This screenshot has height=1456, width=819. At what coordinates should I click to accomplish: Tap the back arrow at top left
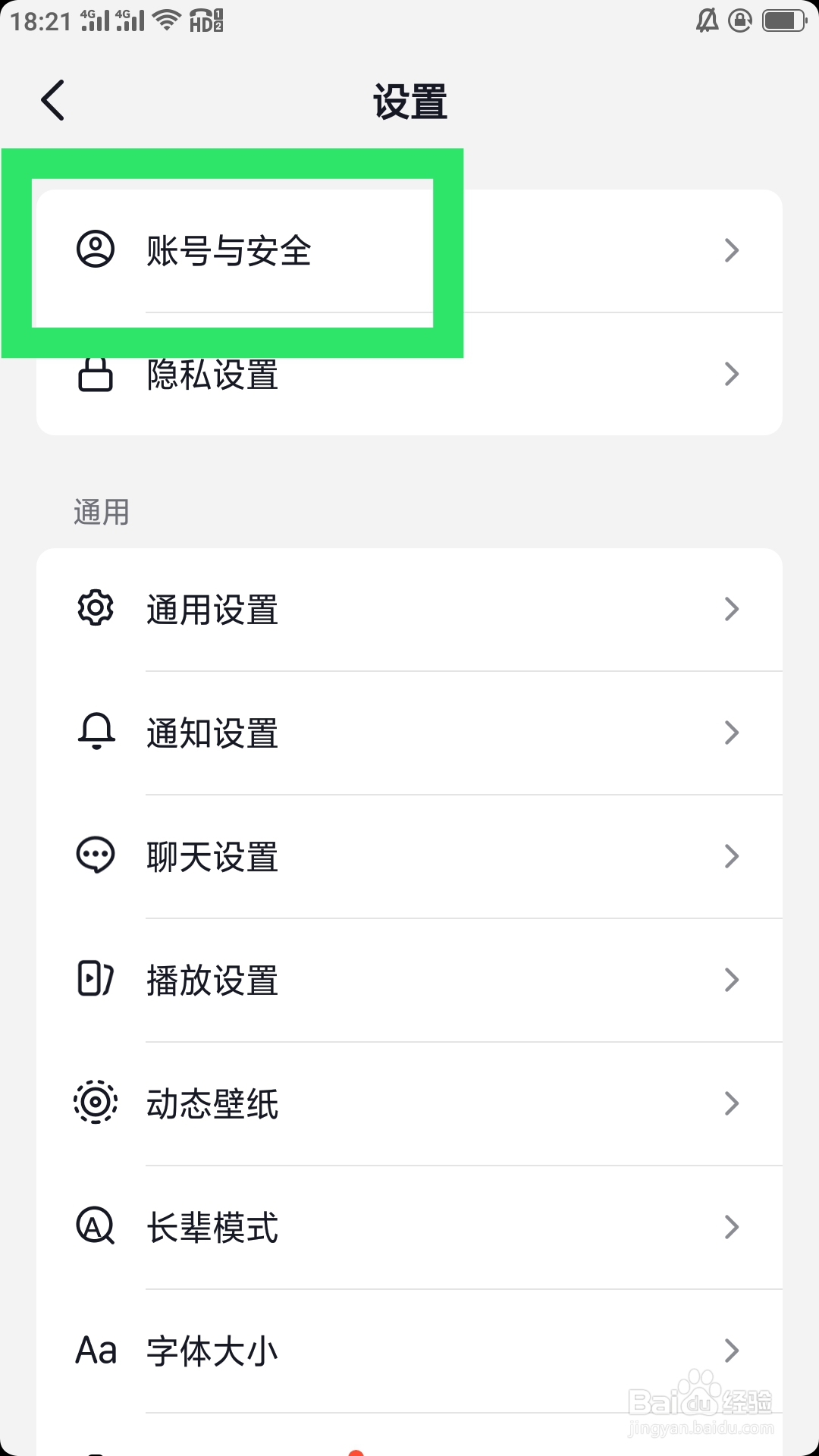coord(52,99)
